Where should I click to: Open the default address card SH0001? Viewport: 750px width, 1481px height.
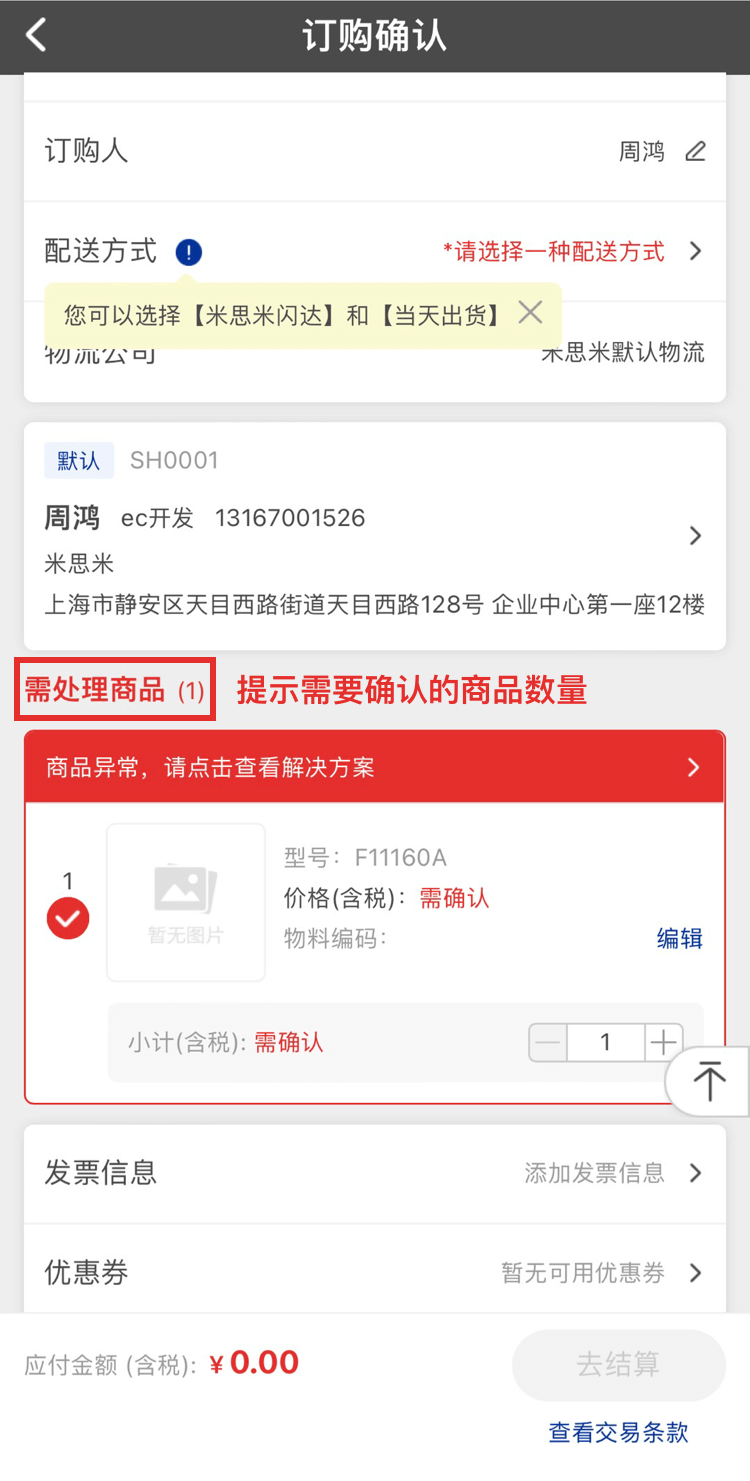click(374, 536)
